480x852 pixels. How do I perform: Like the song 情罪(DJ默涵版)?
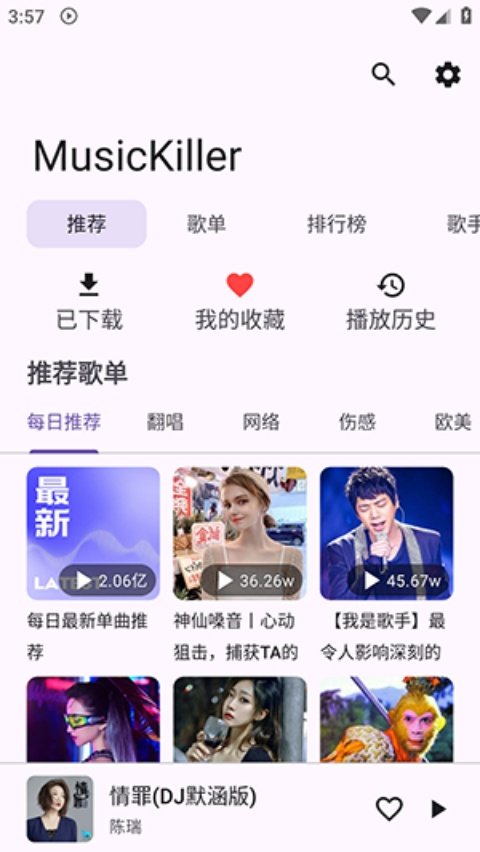click(x=389, y=809)
